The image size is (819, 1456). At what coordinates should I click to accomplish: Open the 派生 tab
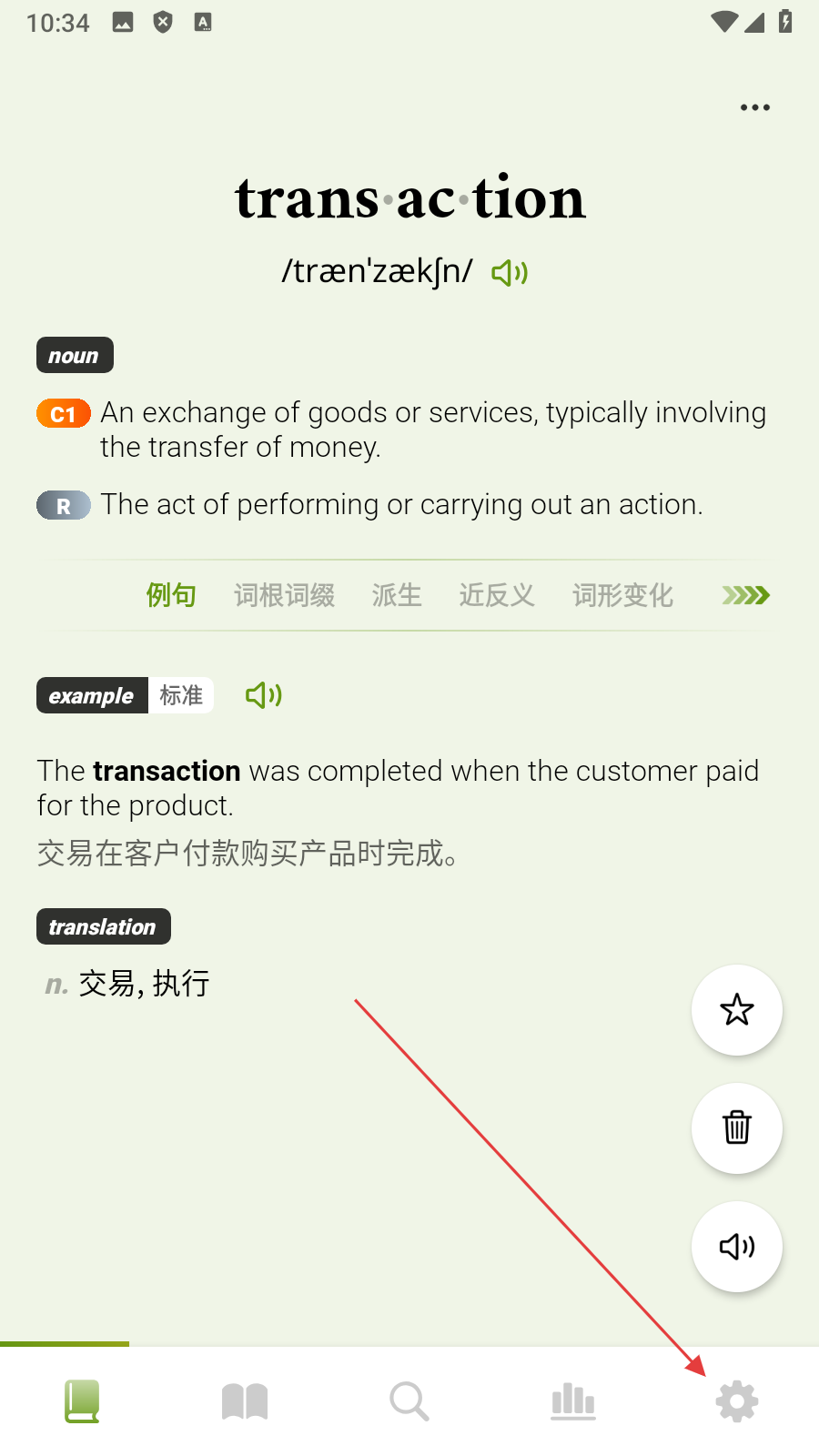coord(397,595)
